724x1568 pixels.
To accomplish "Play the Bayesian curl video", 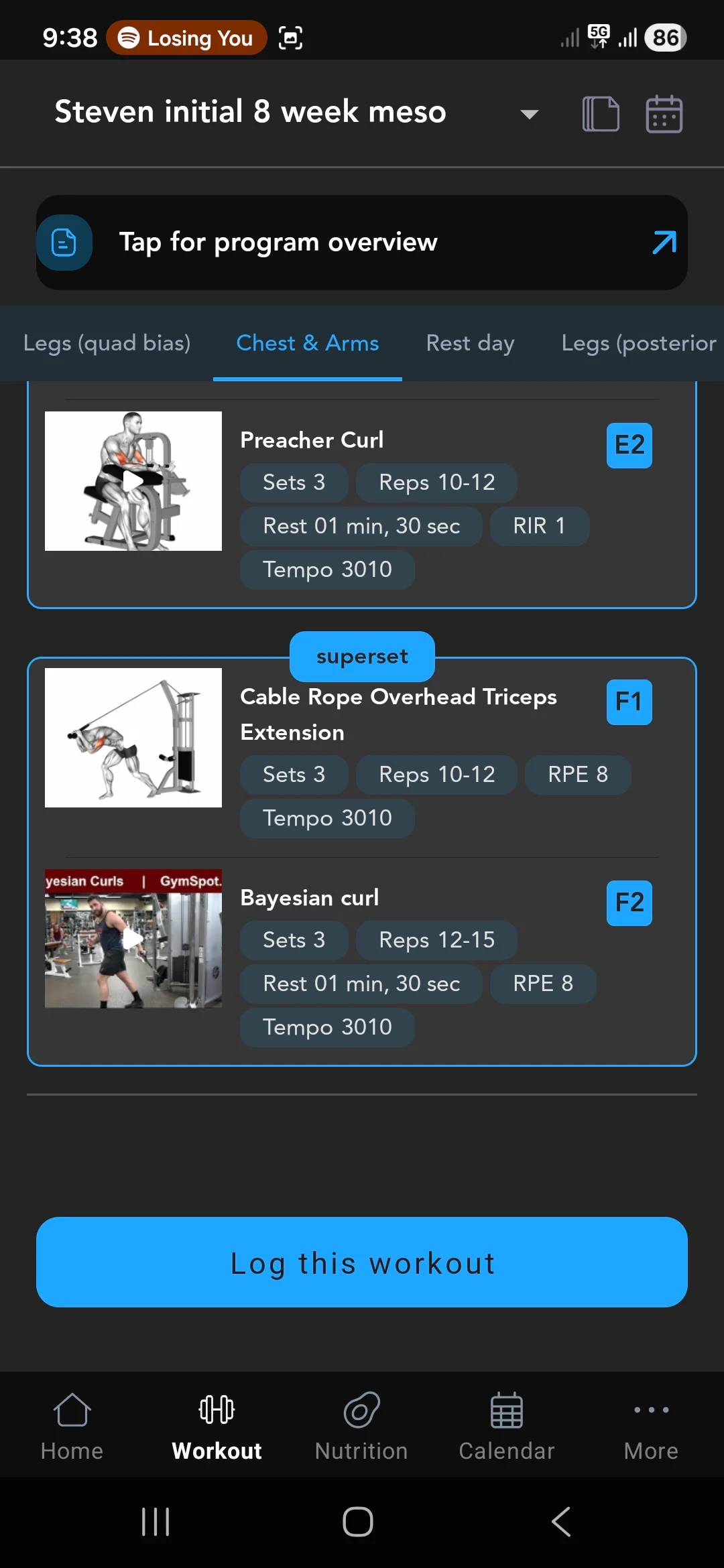I will click(133, 939).
